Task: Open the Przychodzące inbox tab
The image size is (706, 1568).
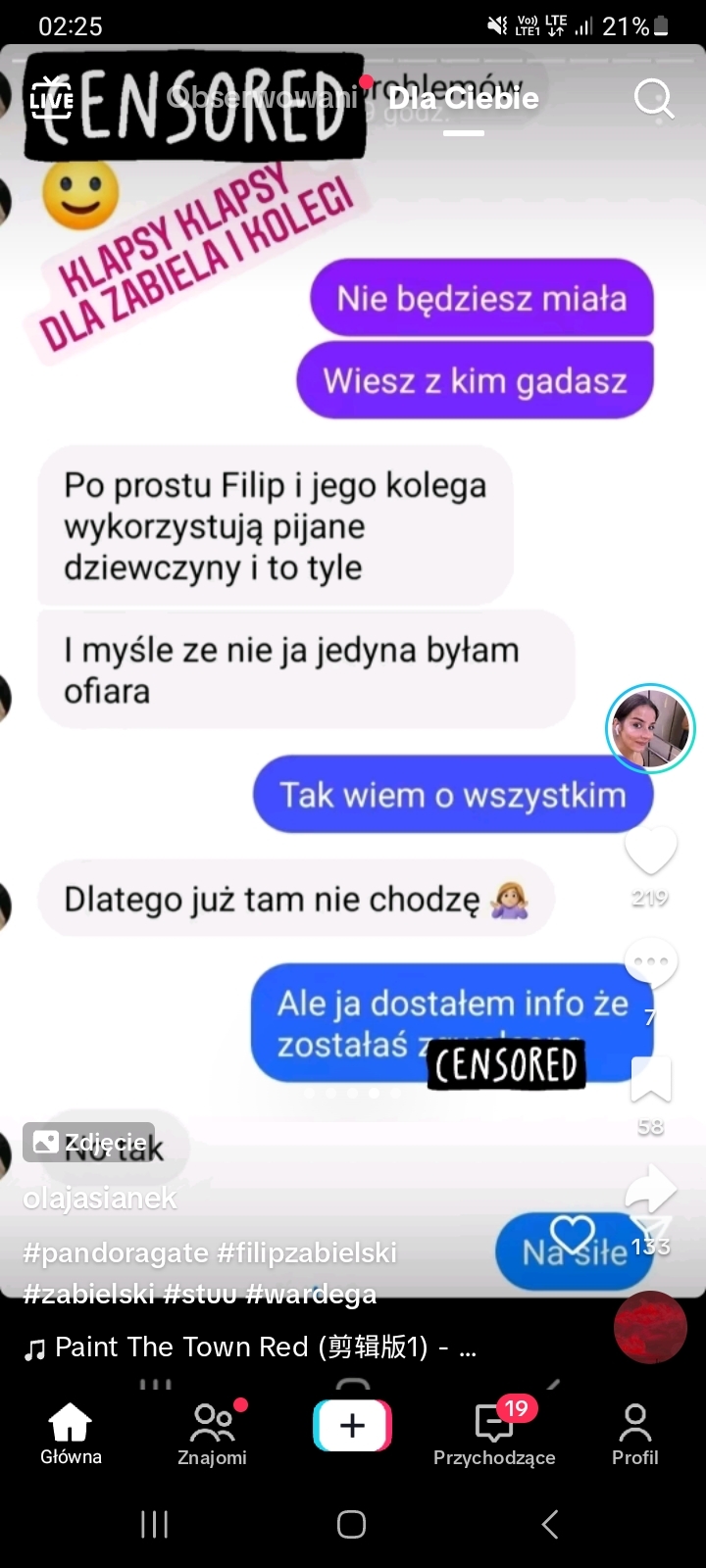Action: 494,1433
